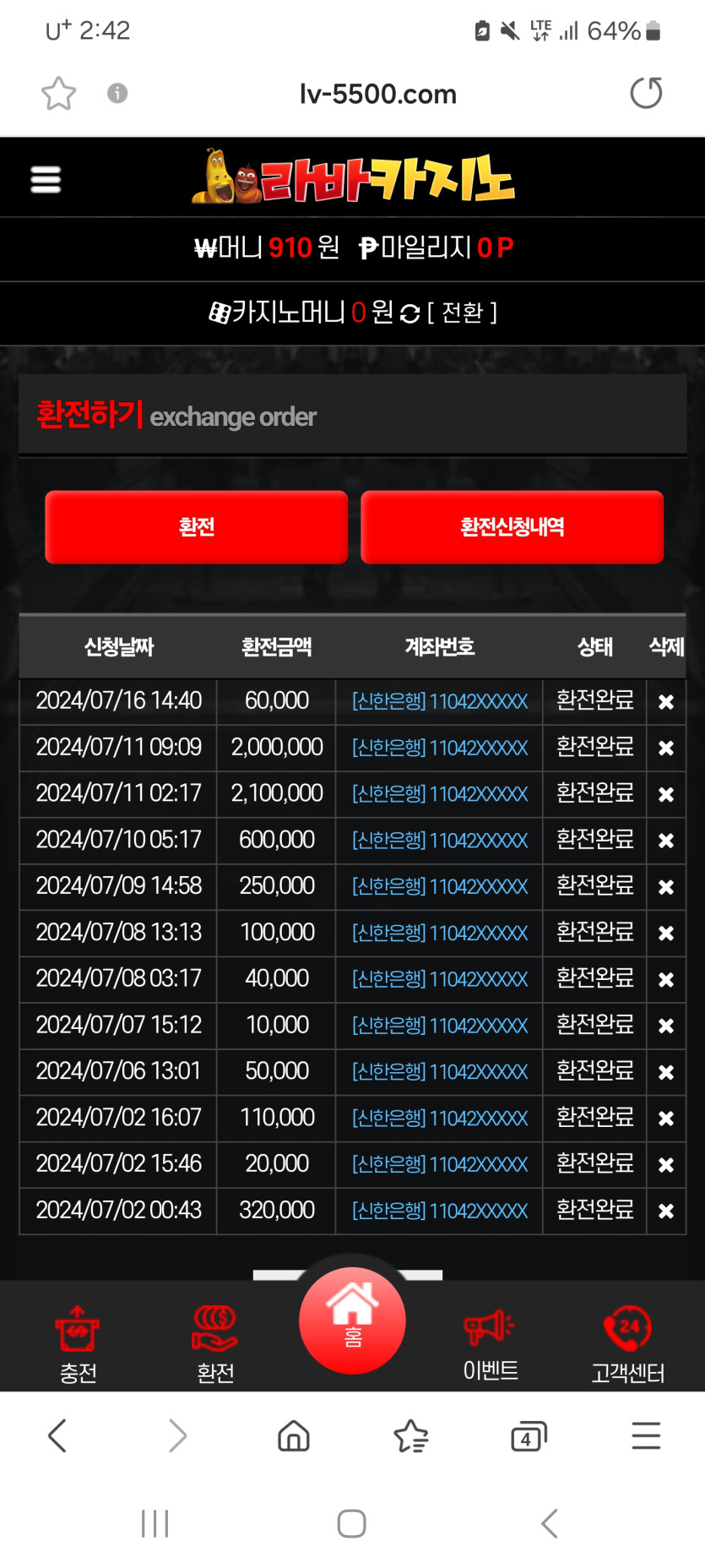The width and height of the screenshot is (705, 1568).
Task: View site info icon
Action: point(117,93)
